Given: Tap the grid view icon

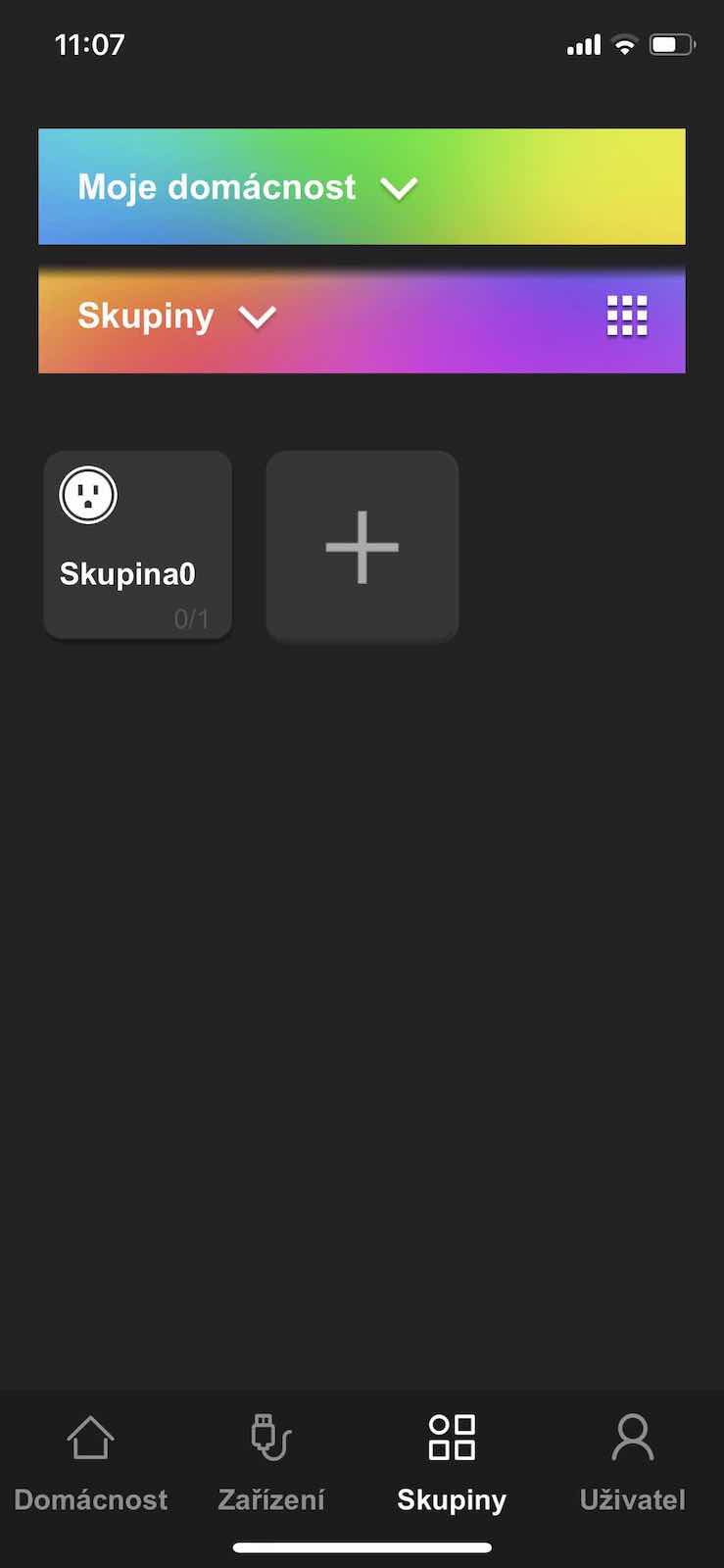Looking at the screenshot, I should click(x=627, y=317).
